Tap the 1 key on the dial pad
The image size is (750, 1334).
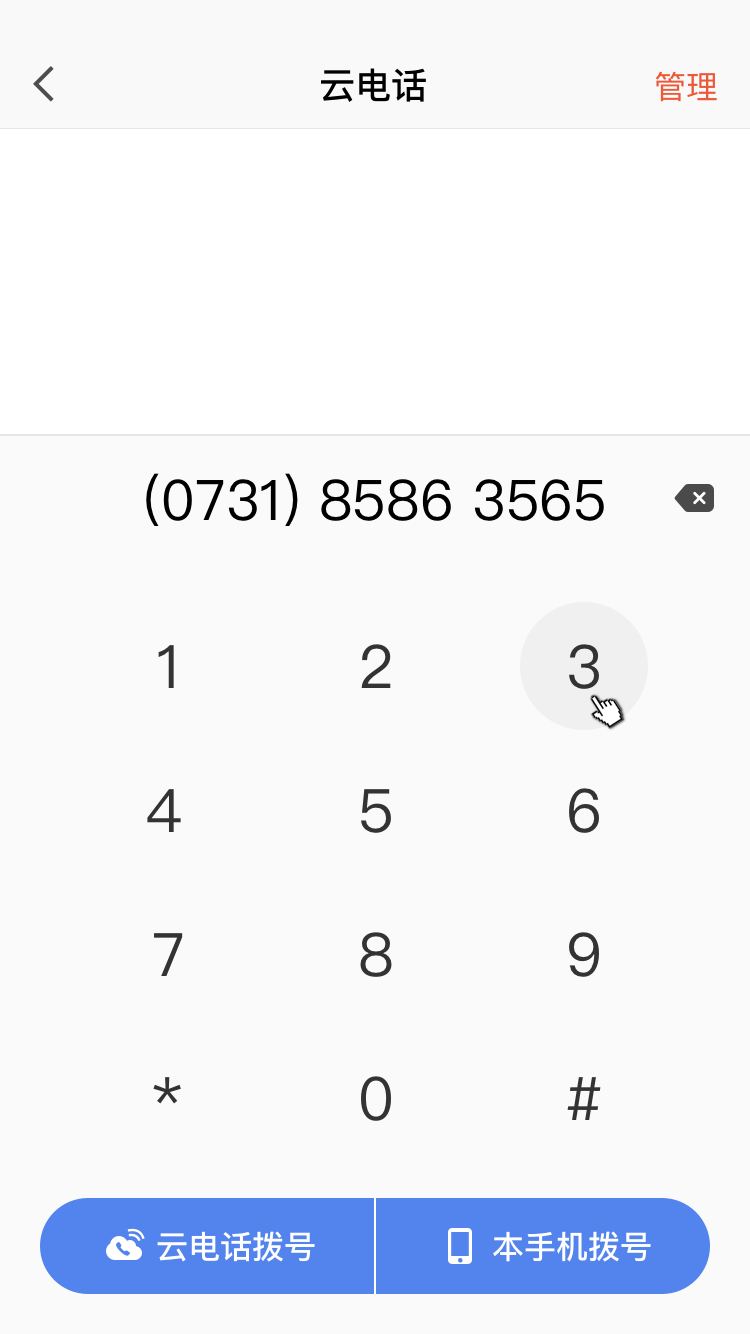pos(167,666)
